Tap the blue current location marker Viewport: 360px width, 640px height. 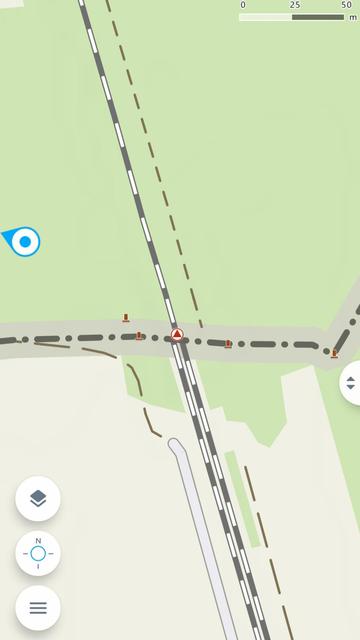22,241
